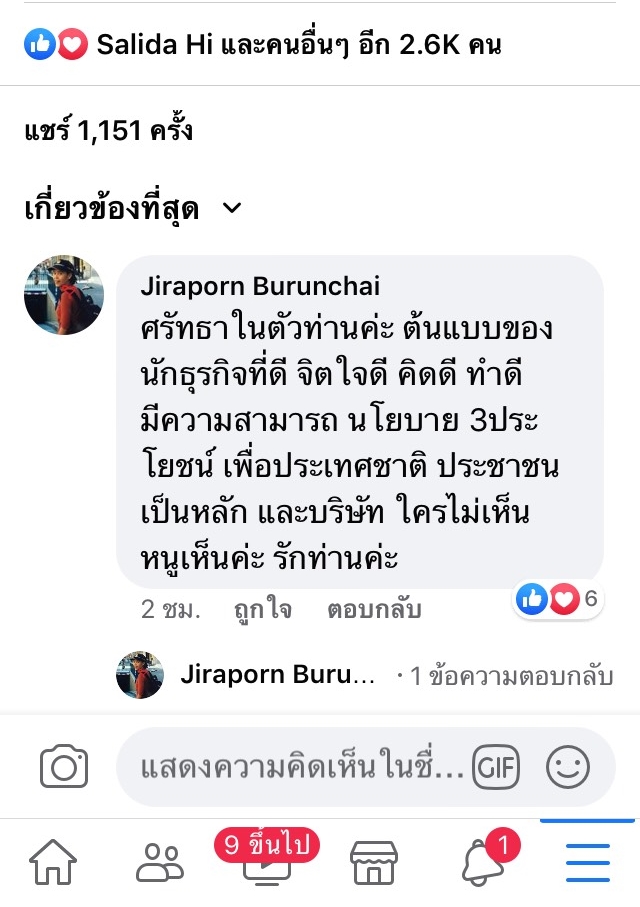
Task: Expand the เกี่ยวข้องที่สุด comment sort dropdown
Action: [x=134, y=209]
